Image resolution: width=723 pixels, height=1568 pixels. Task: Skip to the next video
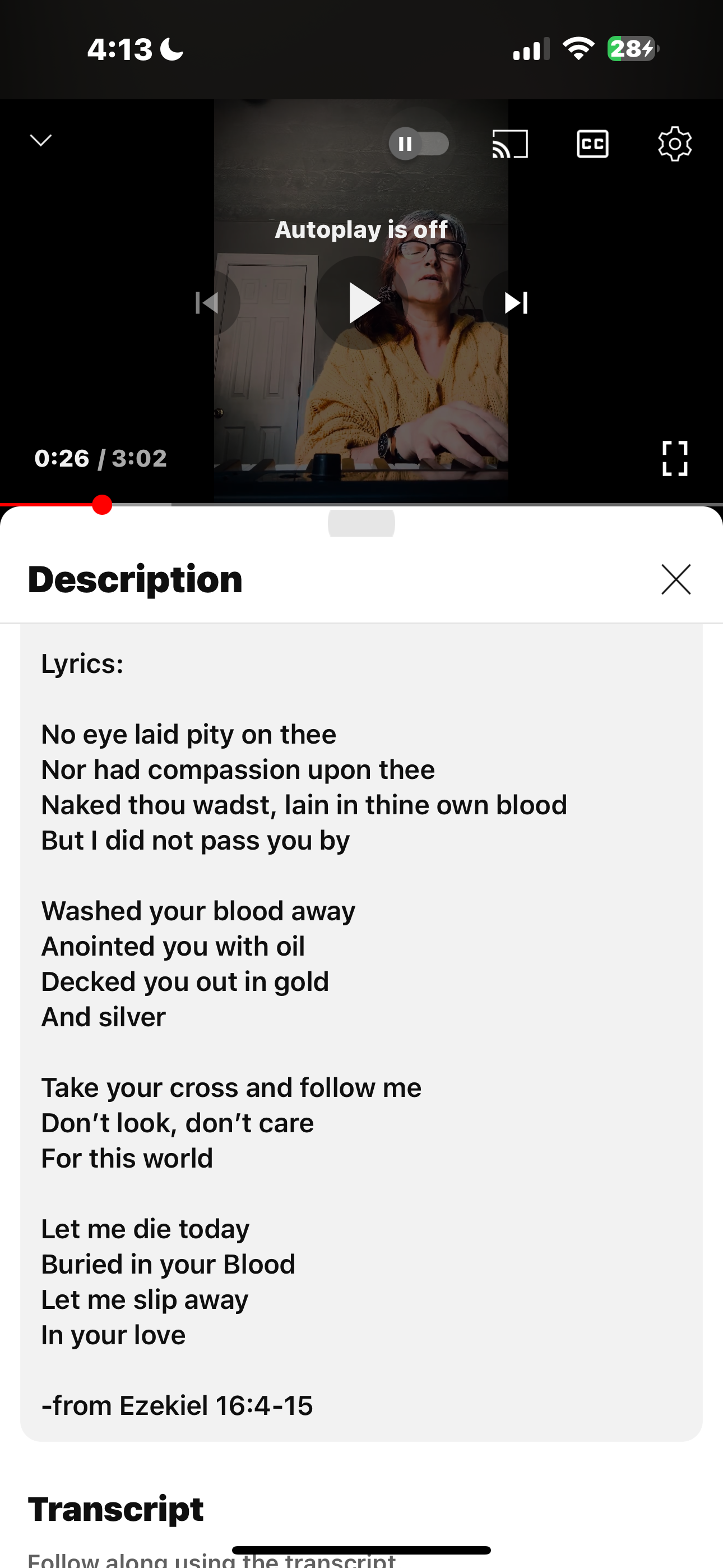pyautogui.click(x=516, y=302)
